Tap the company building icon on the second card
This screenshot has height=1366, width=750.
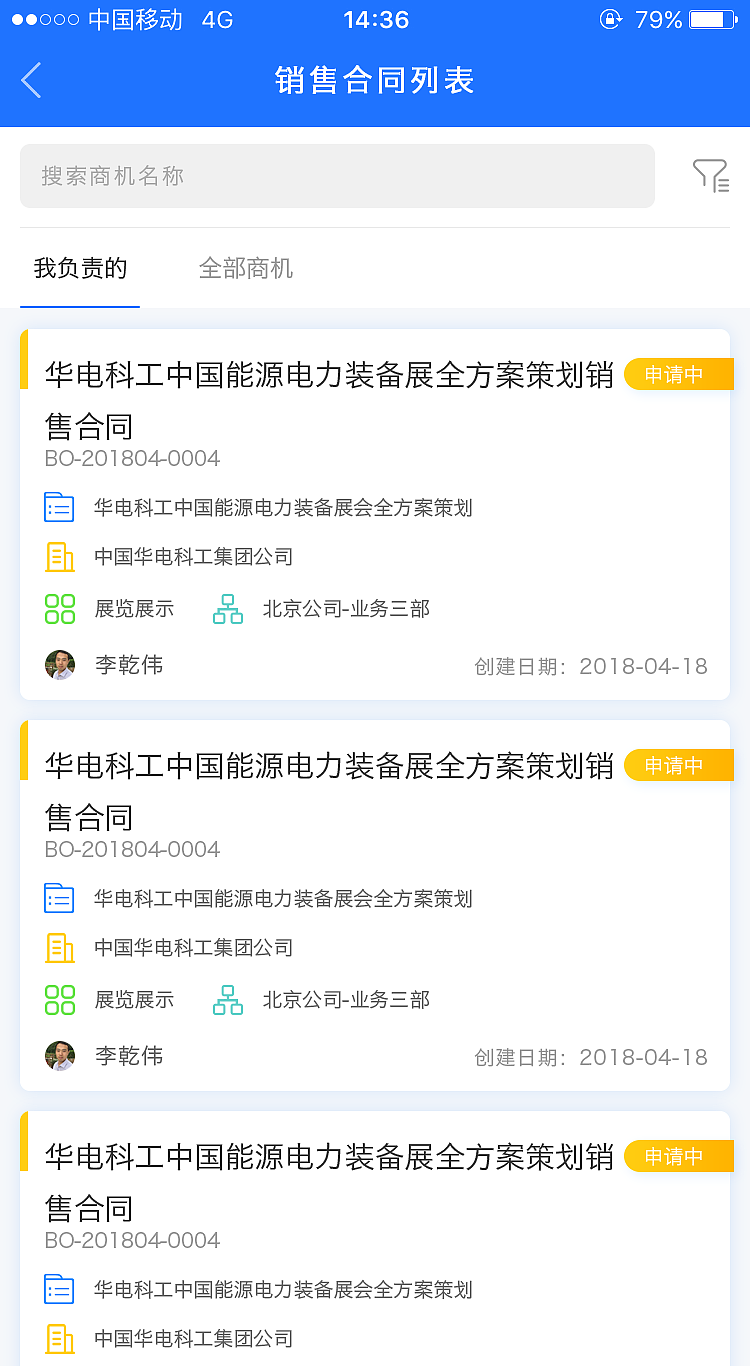pyautogui.click(x=59, y=948)
